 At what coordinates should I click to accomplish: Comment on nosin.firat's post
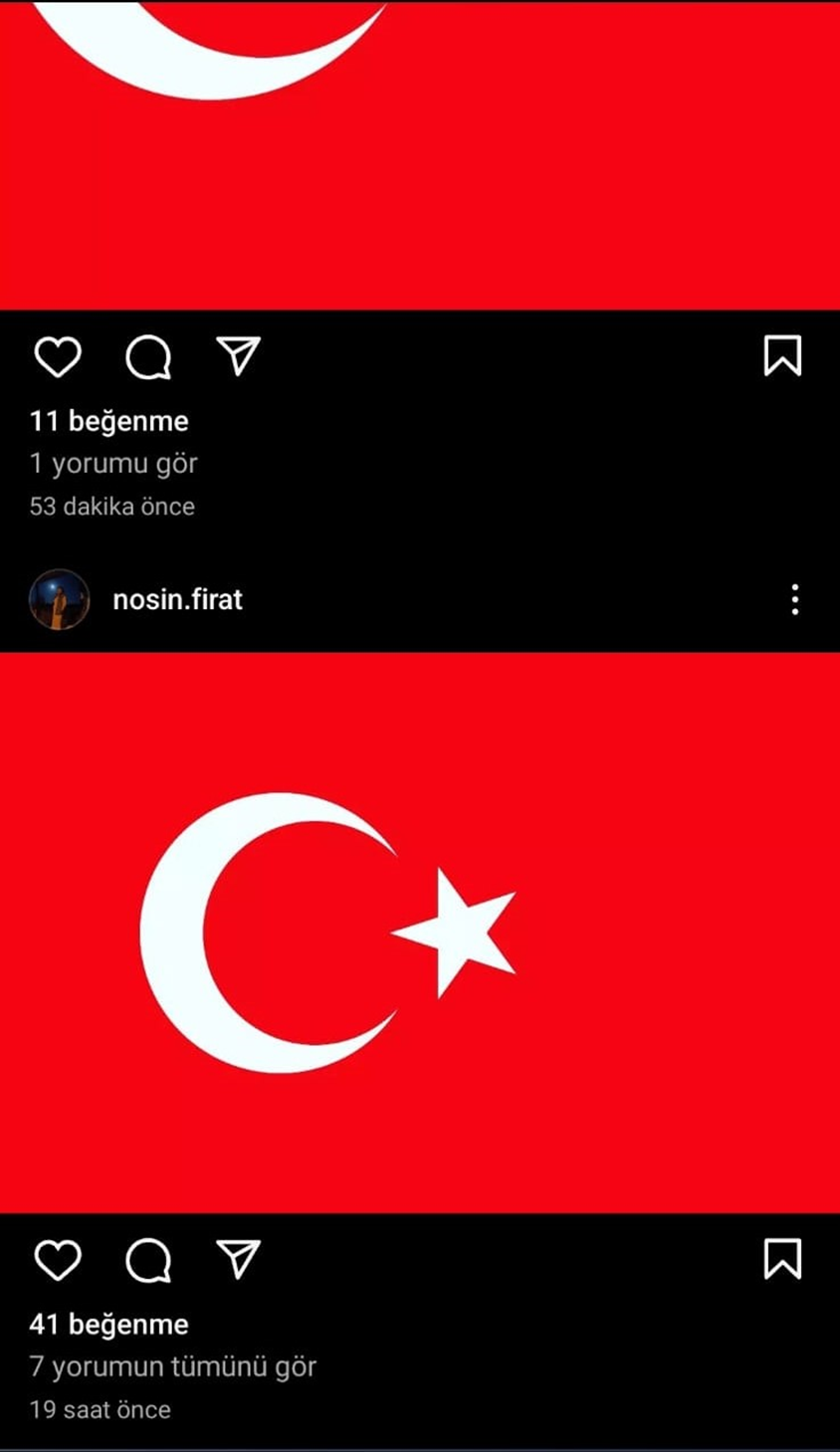148,1261
